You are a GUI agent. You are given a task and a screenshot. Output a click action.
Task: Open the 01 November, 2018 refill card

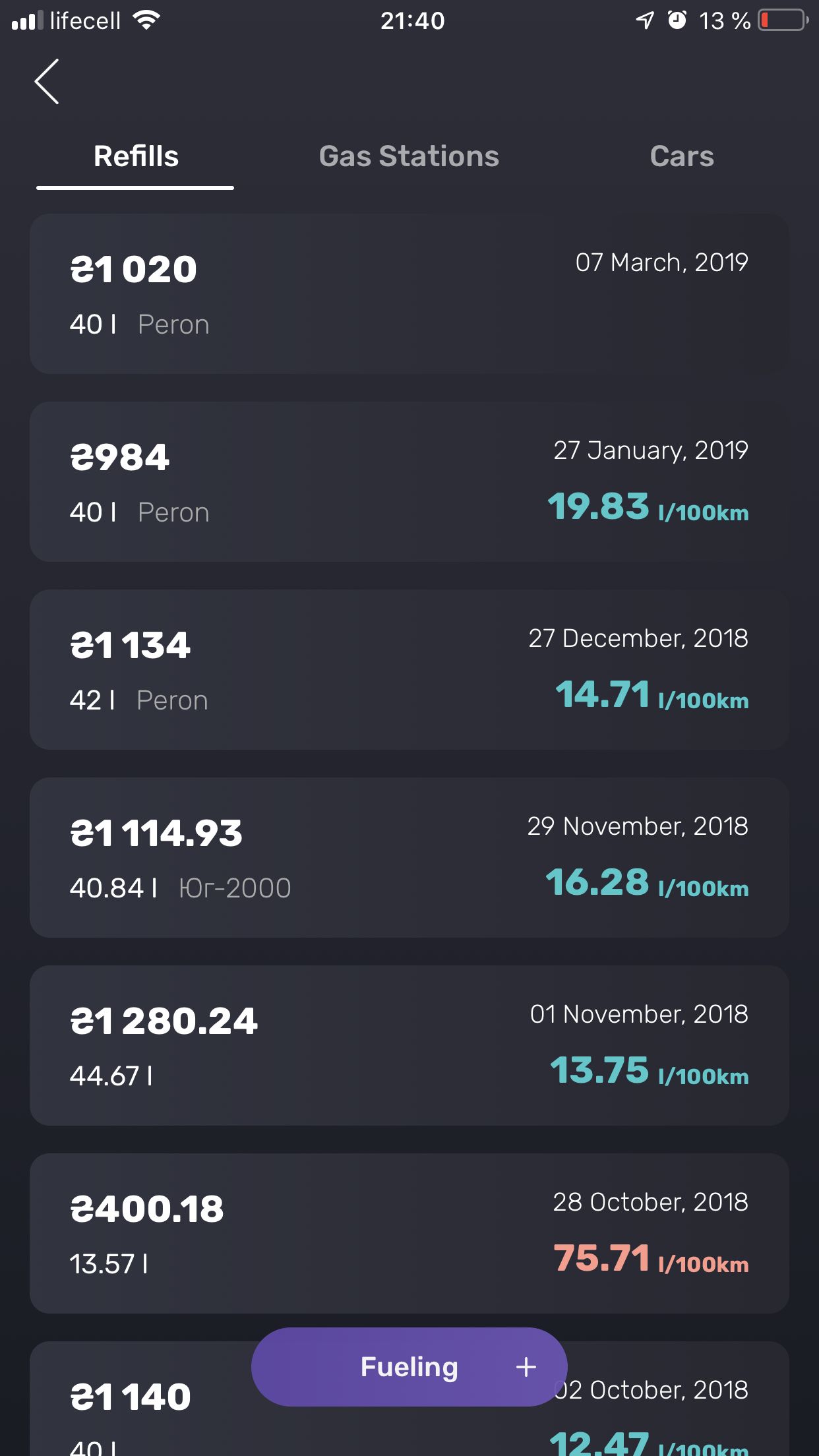tap(409, 1045)
